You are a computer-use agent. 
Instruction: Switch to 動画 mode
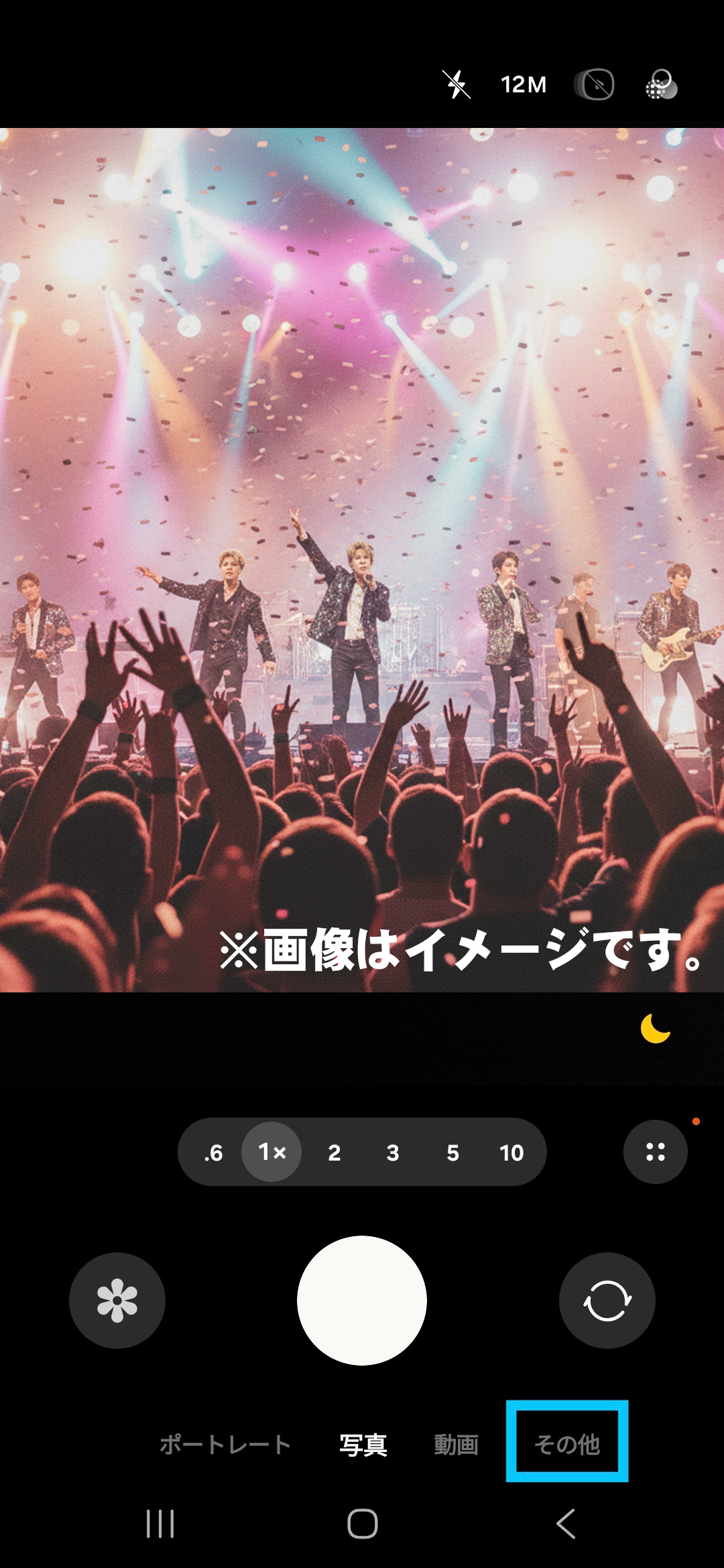[456, 1445]
